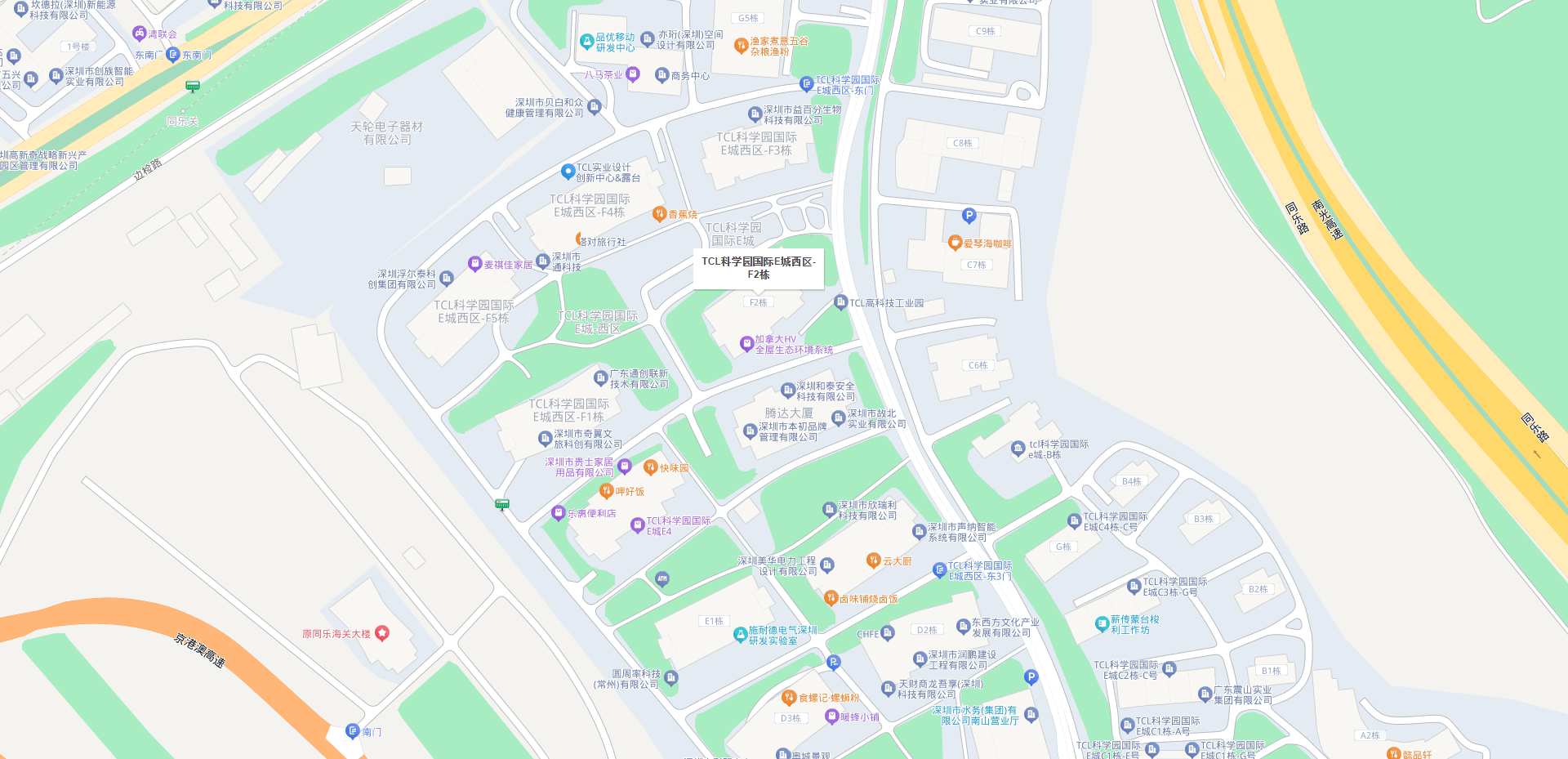
Task: Open the 卤味铺烧卤饭 marker
Action: click(x=831, y=598)
